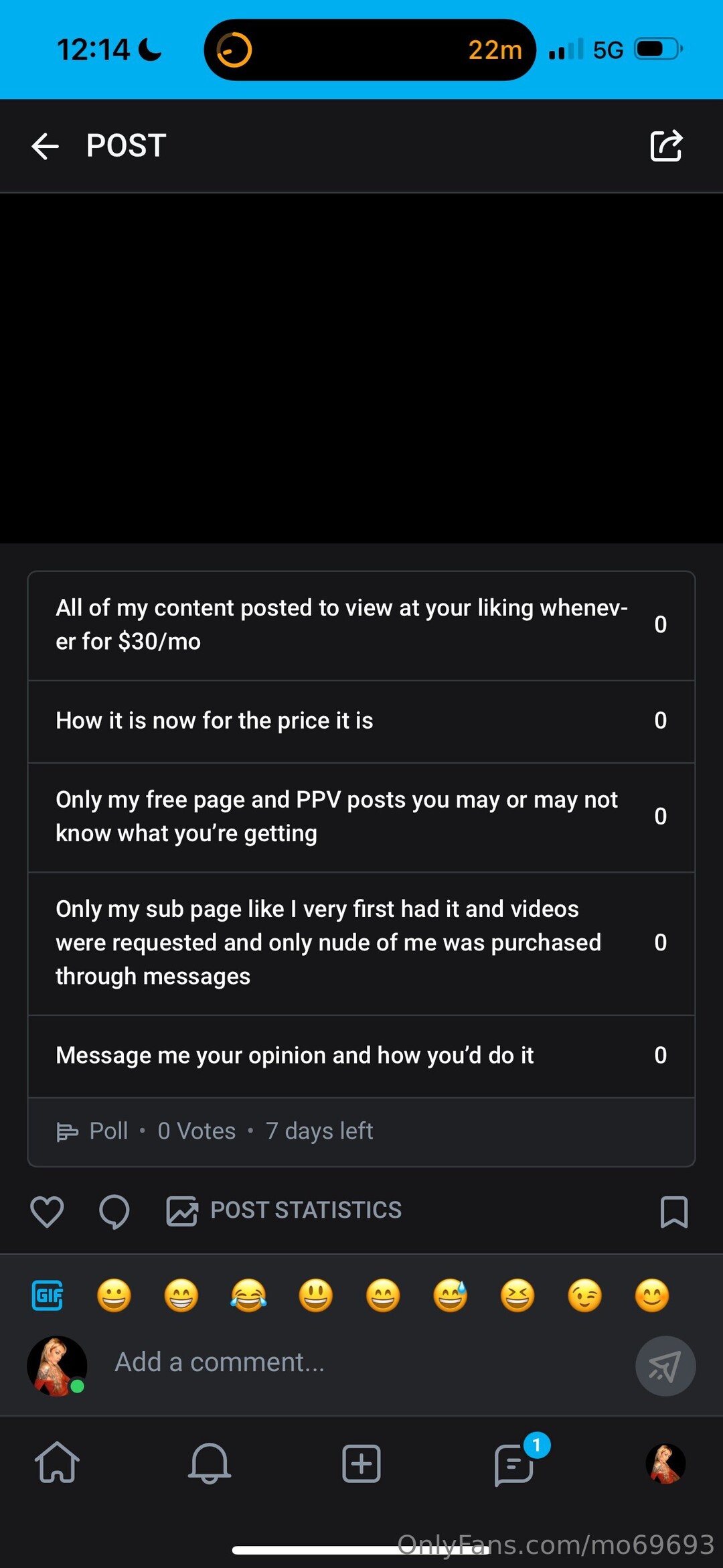Open messages tab with 1 unread badge
This screenshot has height=1568, width=723.
pyautogui.click(x=514, y=1464)
